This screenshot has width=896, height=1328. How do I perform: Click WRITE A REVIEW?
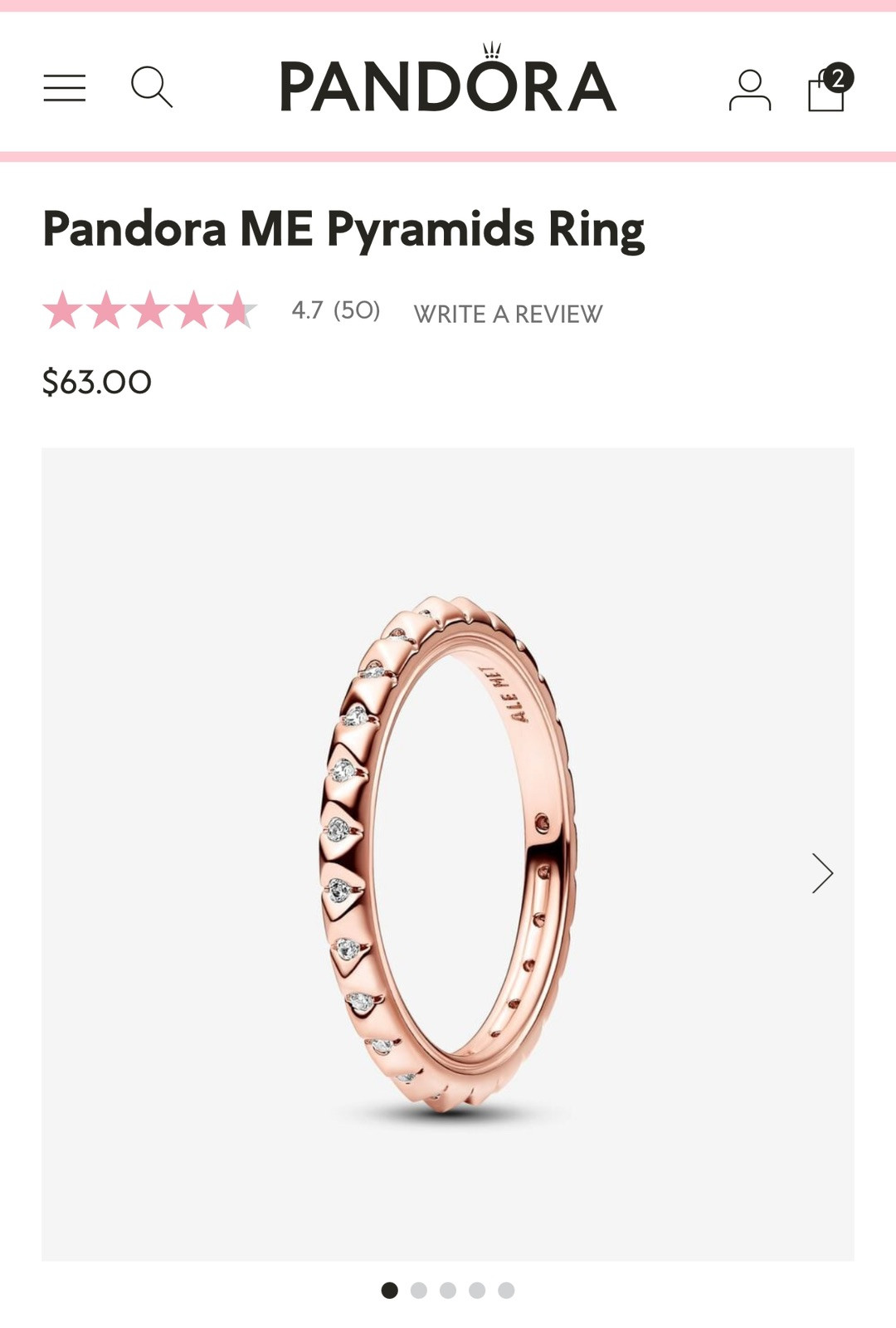(x=510, y=314)
